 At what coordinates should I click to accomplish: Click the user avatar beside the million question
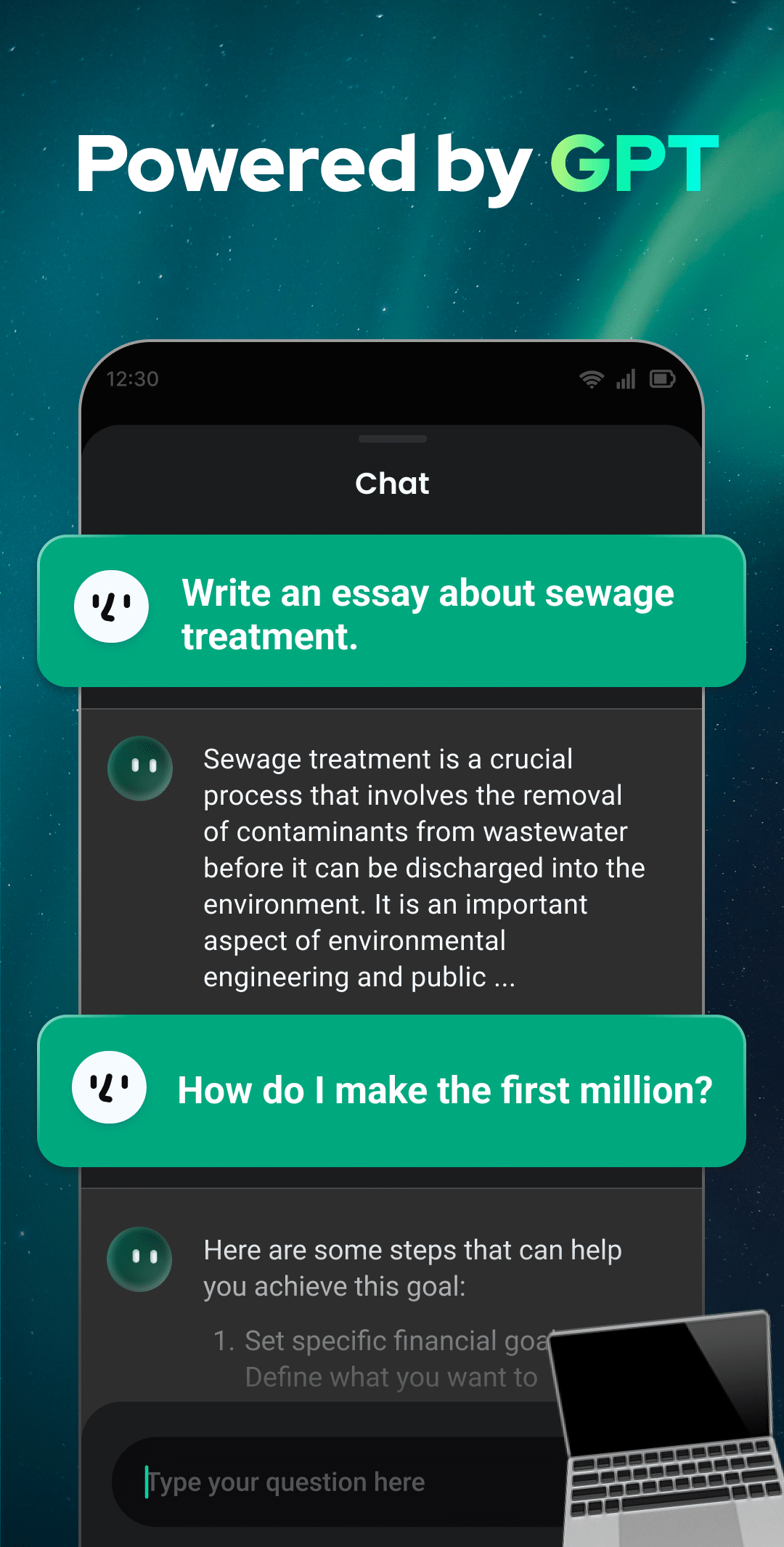click(109, 1087)
